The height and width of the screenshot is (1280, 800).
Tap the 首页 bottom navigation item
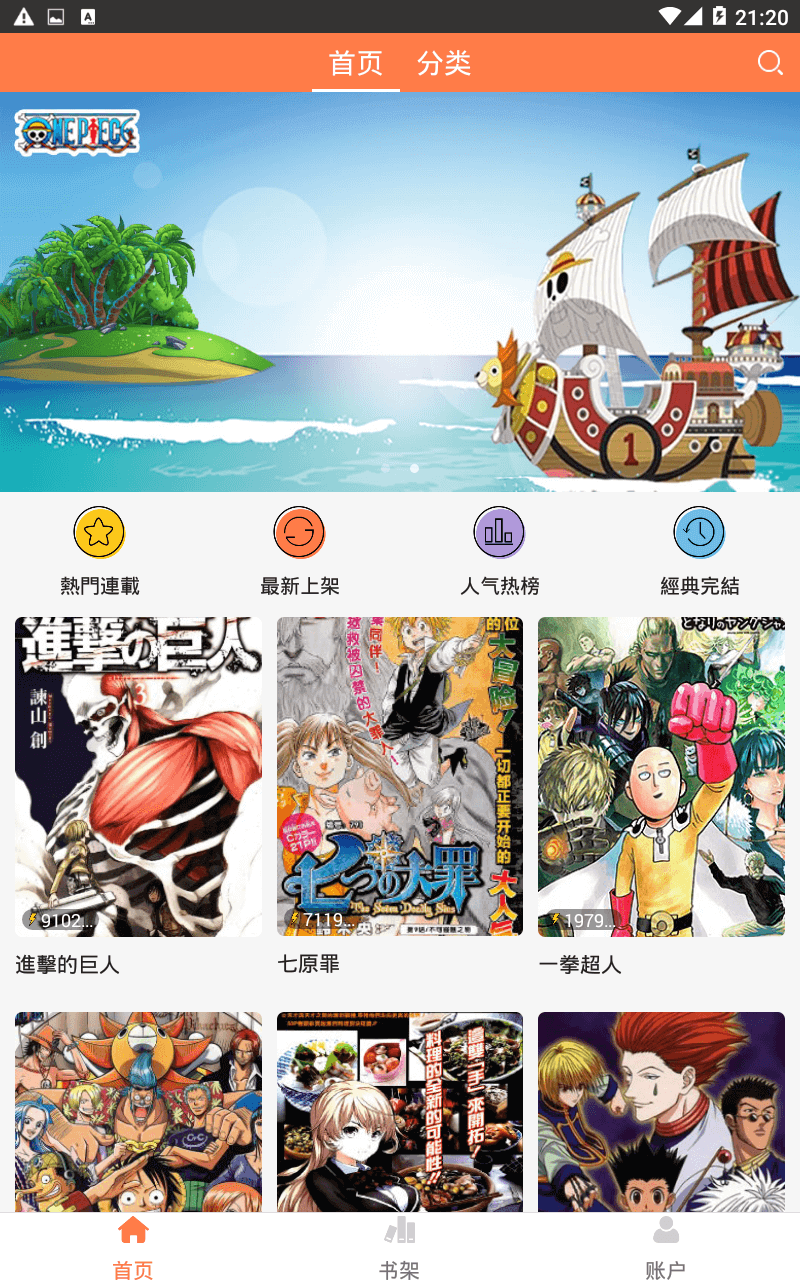coord(133,1247)
